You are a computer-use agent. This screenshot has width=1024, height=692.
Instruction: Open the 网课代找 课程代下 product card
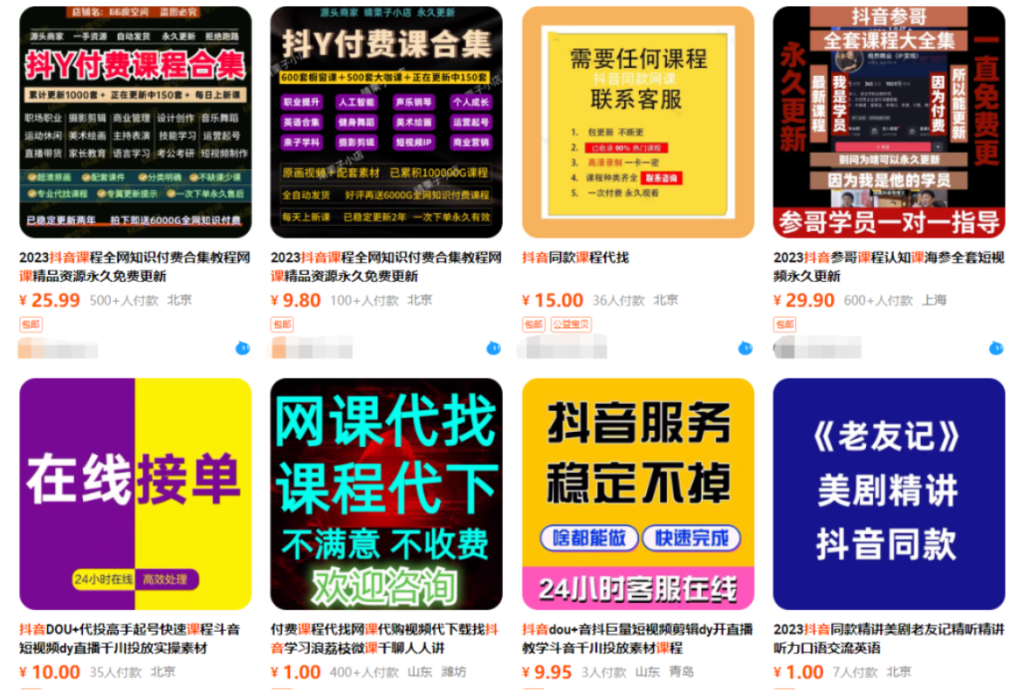pos(386,494)
